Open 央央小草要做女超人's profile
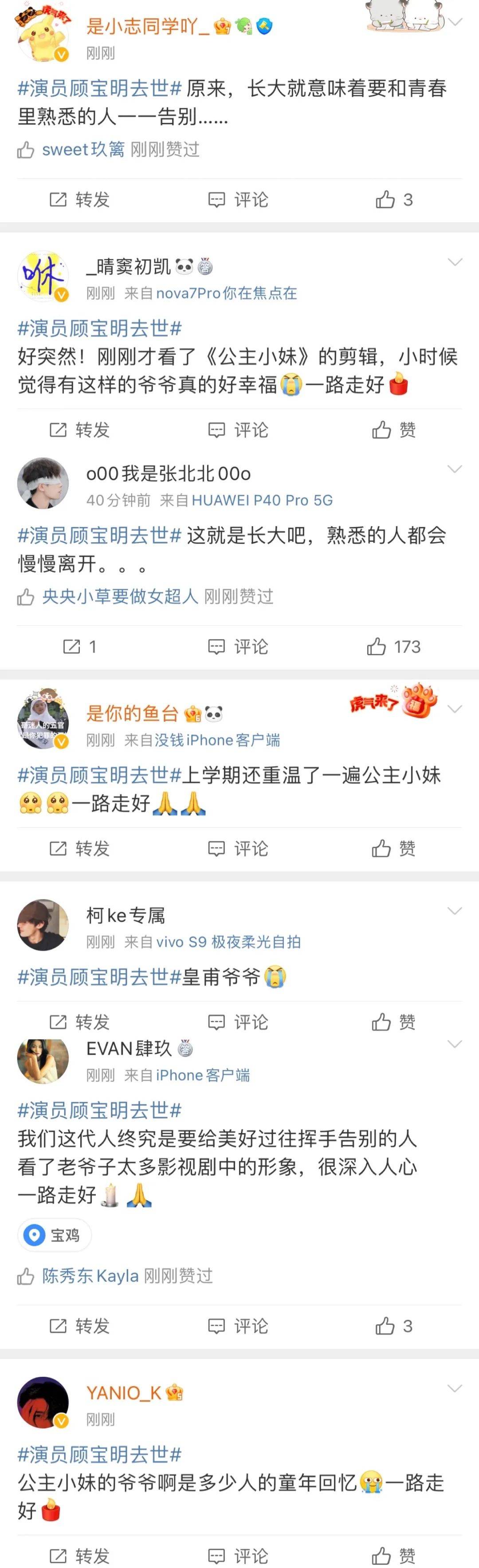 pyautogui.click(x=120, y=596)
